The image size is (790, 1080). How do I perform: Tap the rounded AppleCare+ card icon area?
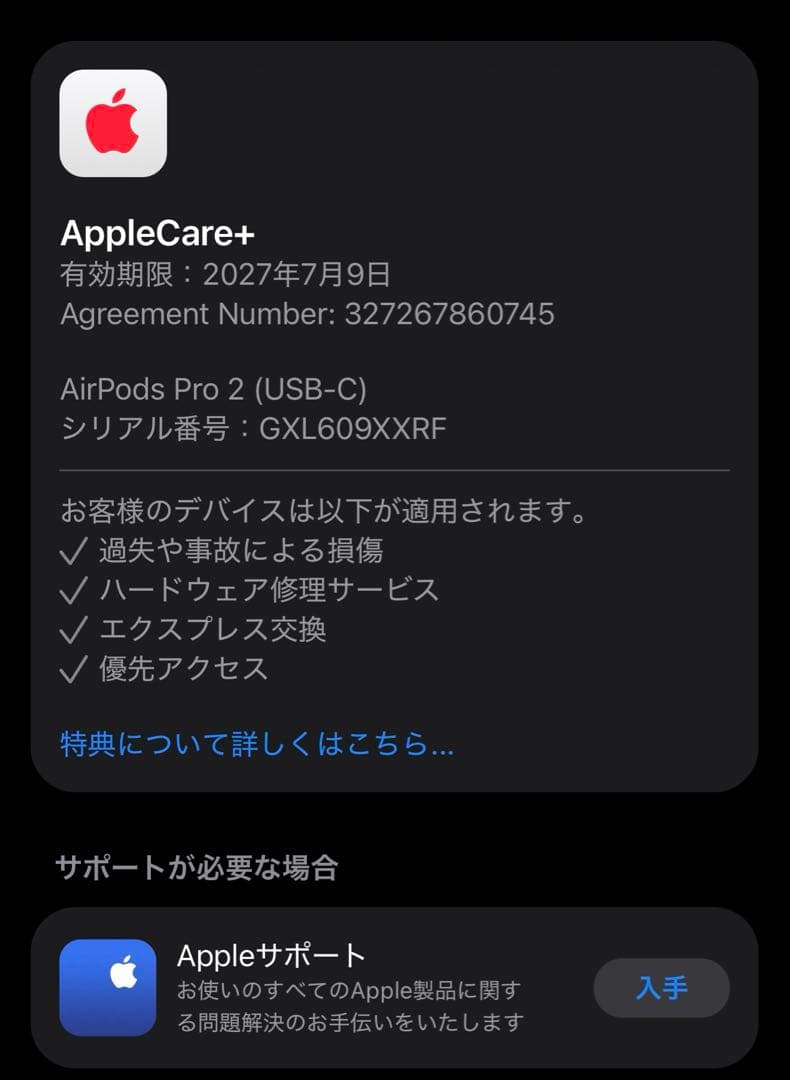point(113,124)
